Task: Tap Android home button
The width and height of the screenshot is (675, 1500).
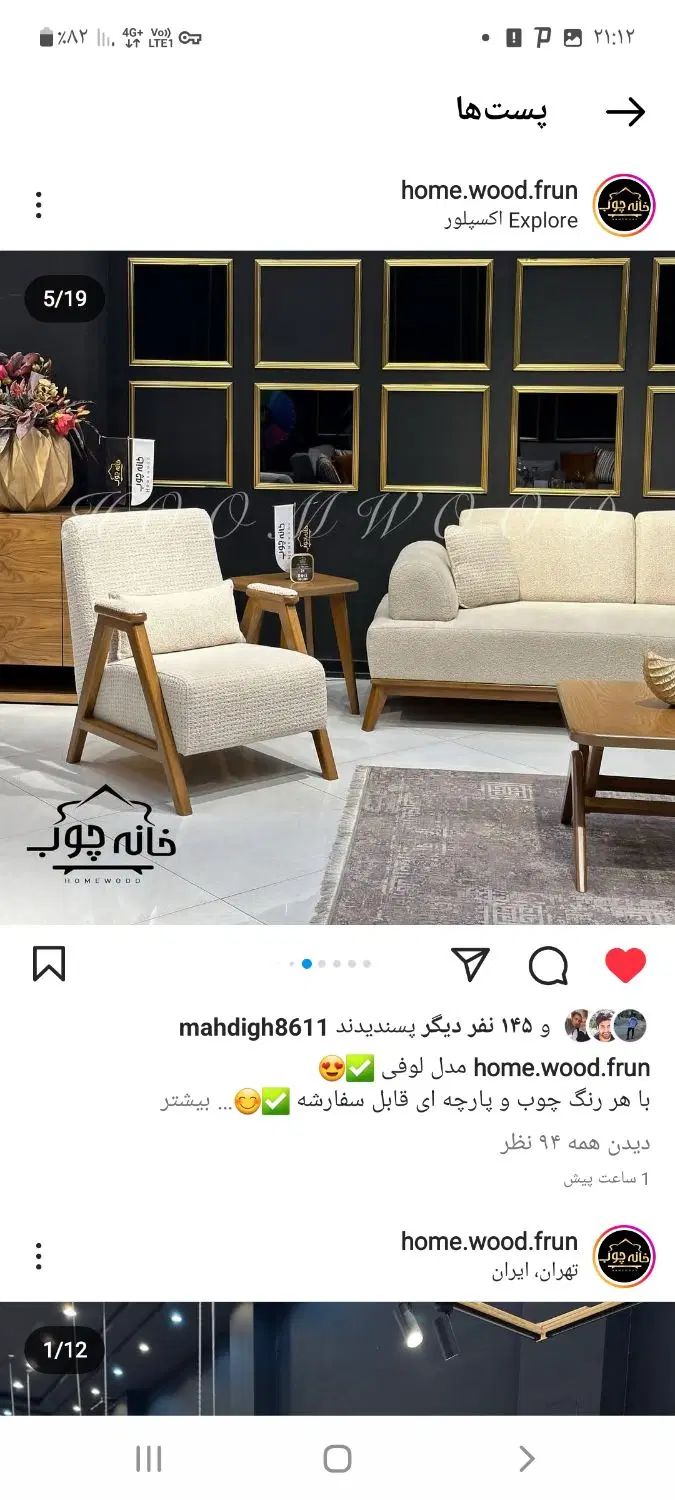Action: tap(337, 1459)
